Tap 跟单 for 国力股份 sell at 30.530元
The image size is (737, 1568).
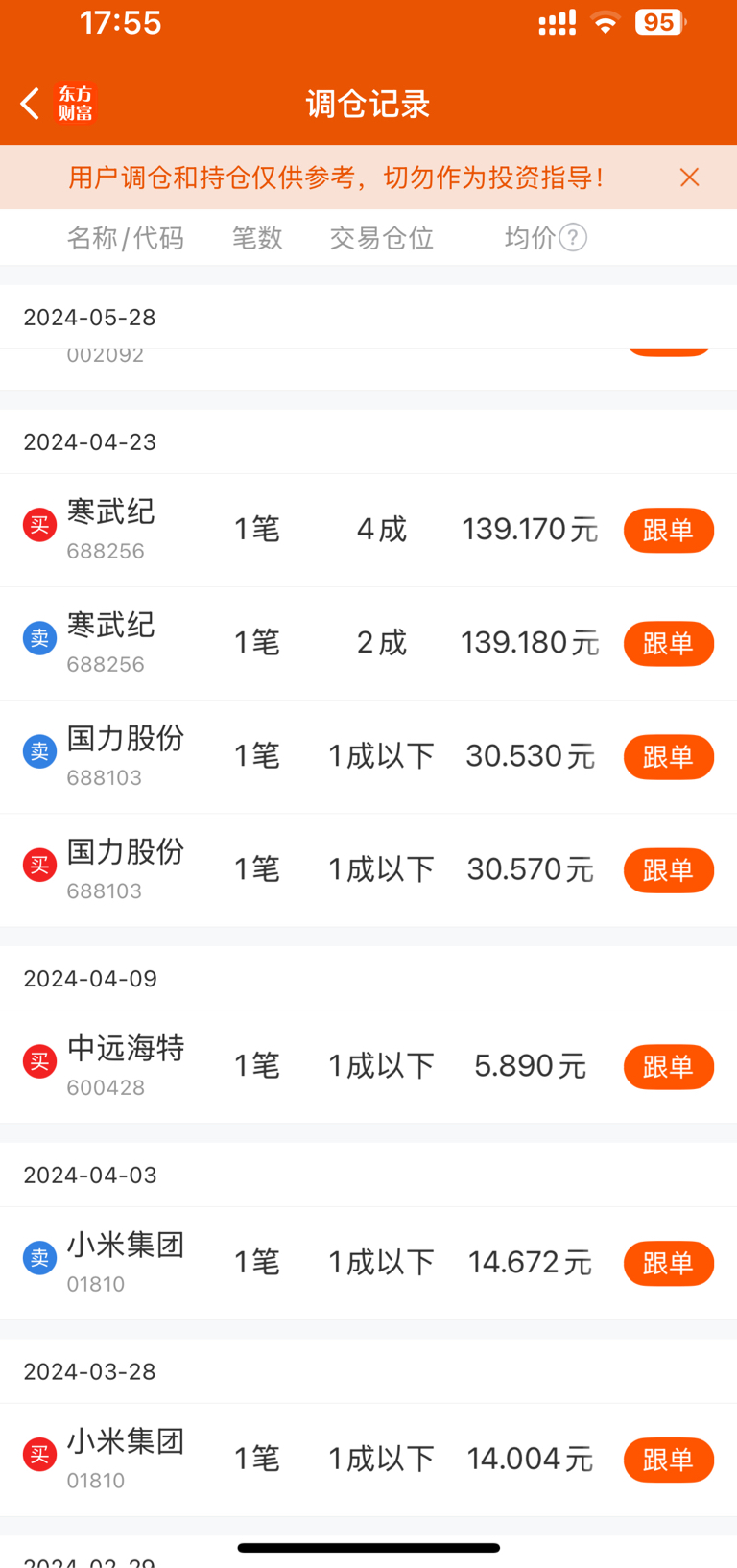click(x=669, y=756)
